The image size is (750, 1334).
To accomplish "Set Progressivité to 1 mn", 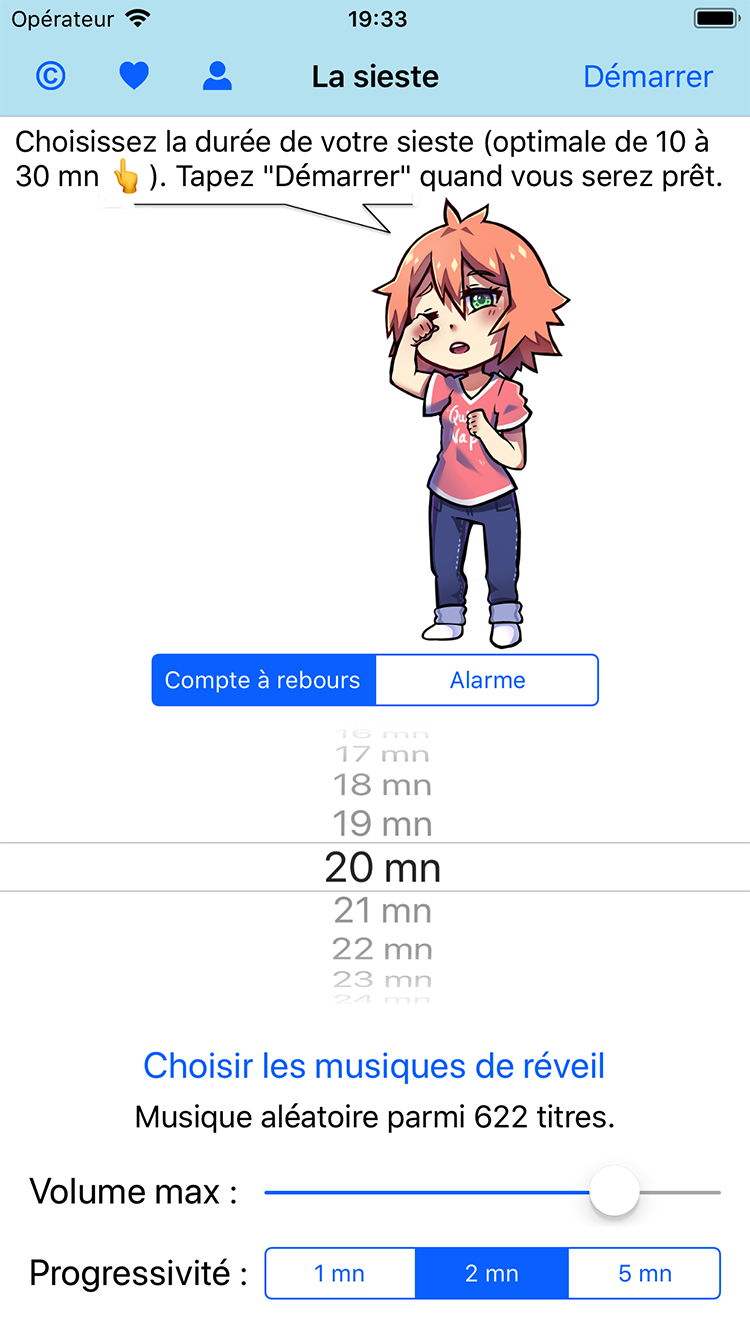I will pos(340,1273).
